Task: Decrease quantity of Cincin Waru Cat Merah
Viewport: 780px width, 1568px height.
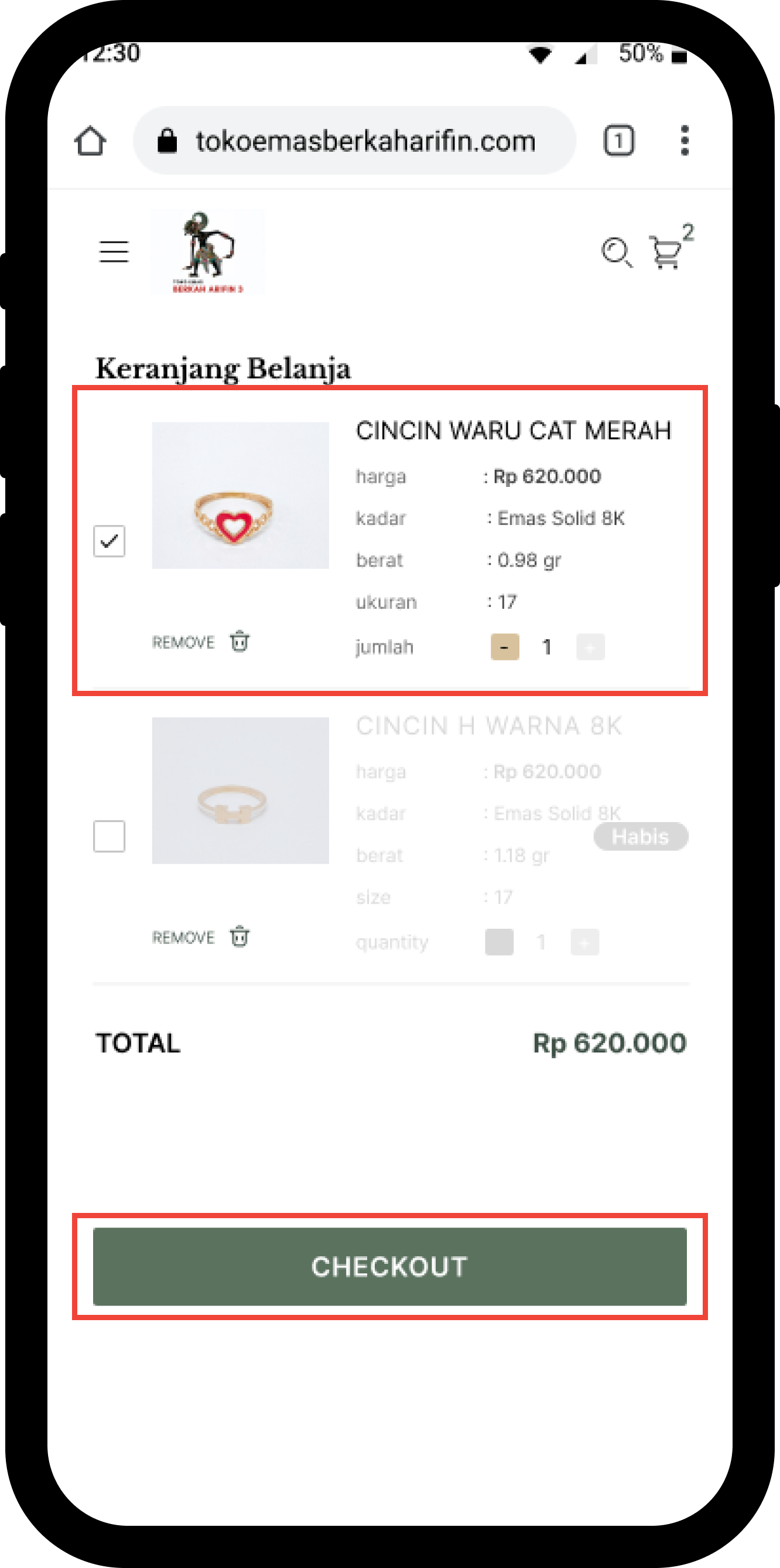Action: click(x=504, y=647)
